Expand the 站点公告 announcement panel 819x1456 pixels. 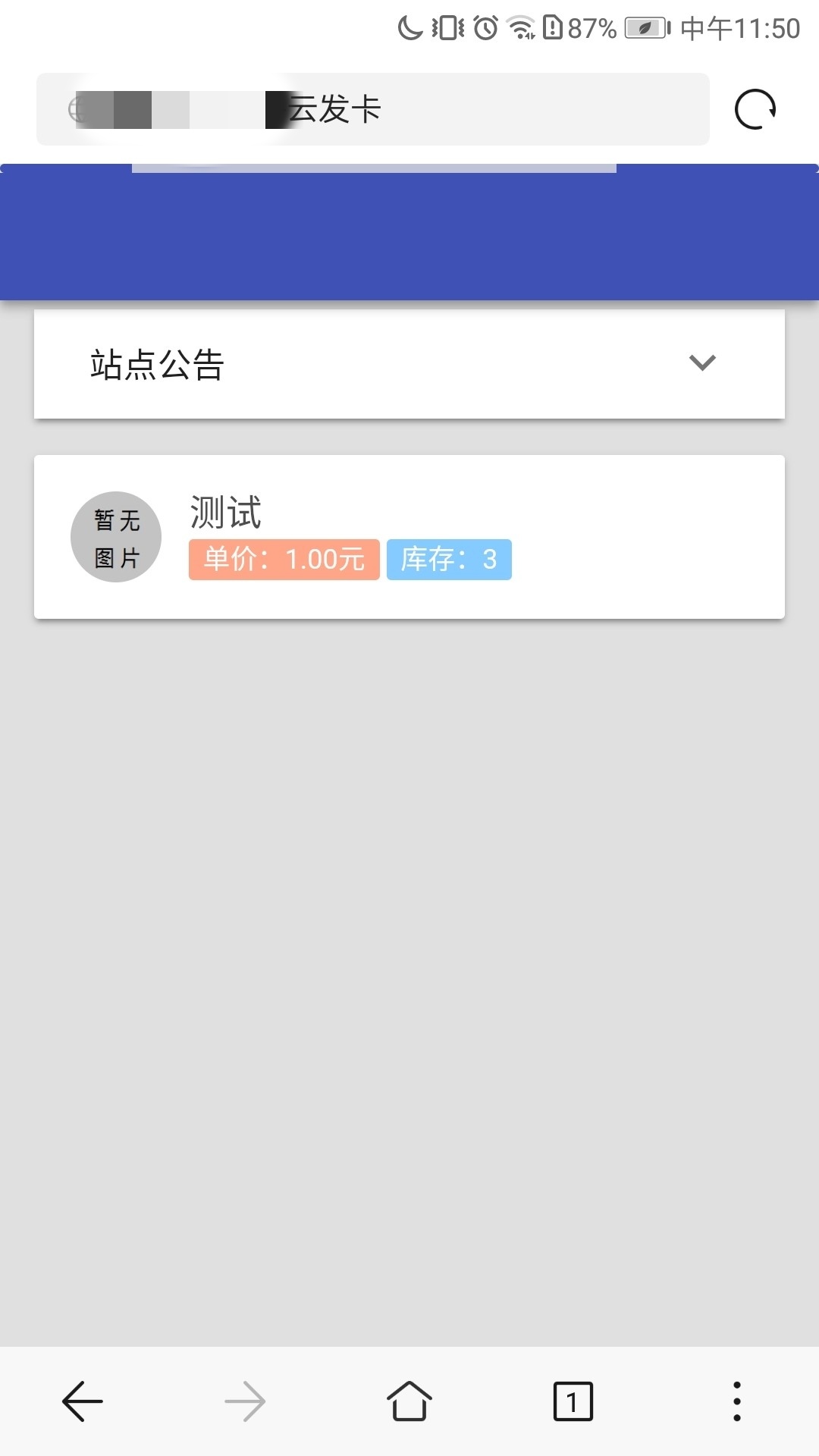pos(701,363)
